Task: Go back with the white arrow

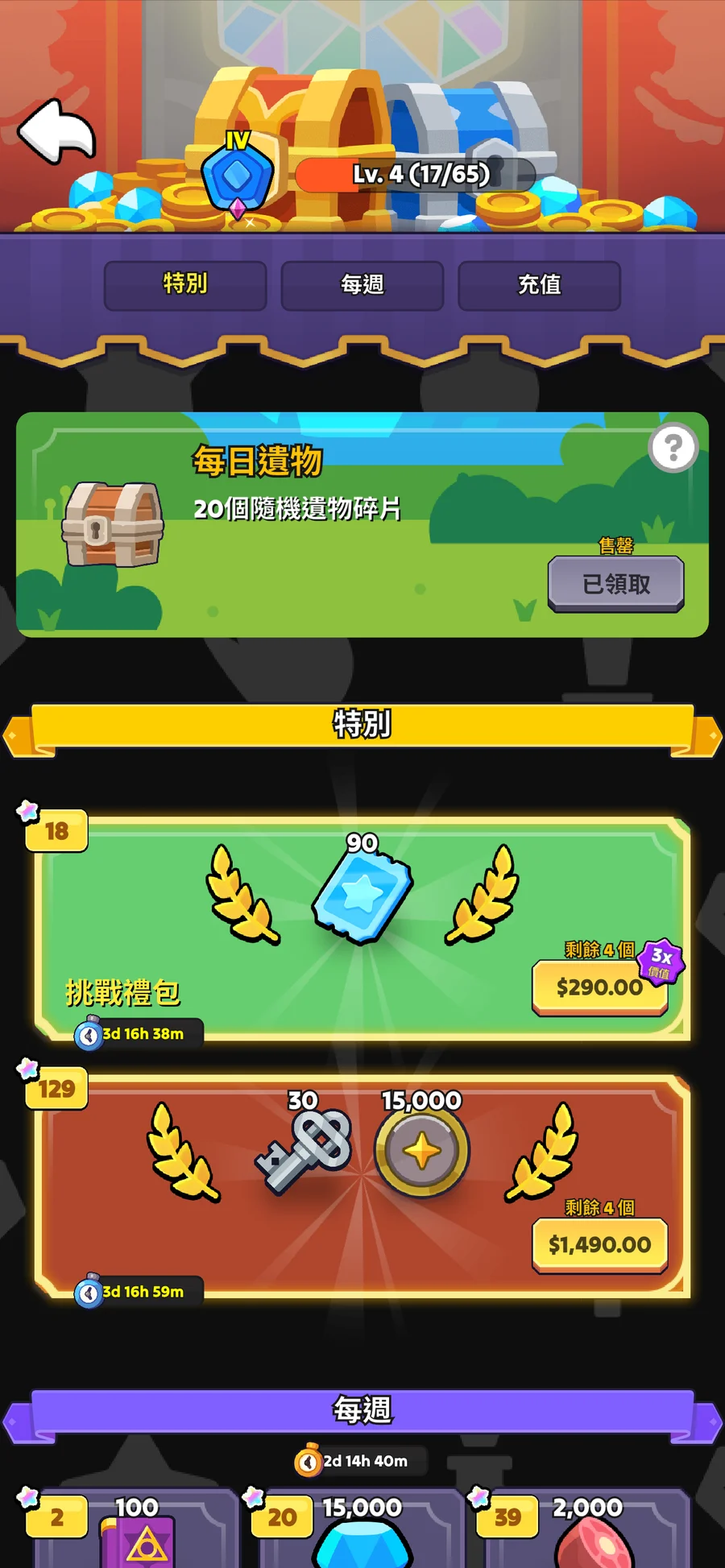Action: pyautogui.click(x=56, y=131)
